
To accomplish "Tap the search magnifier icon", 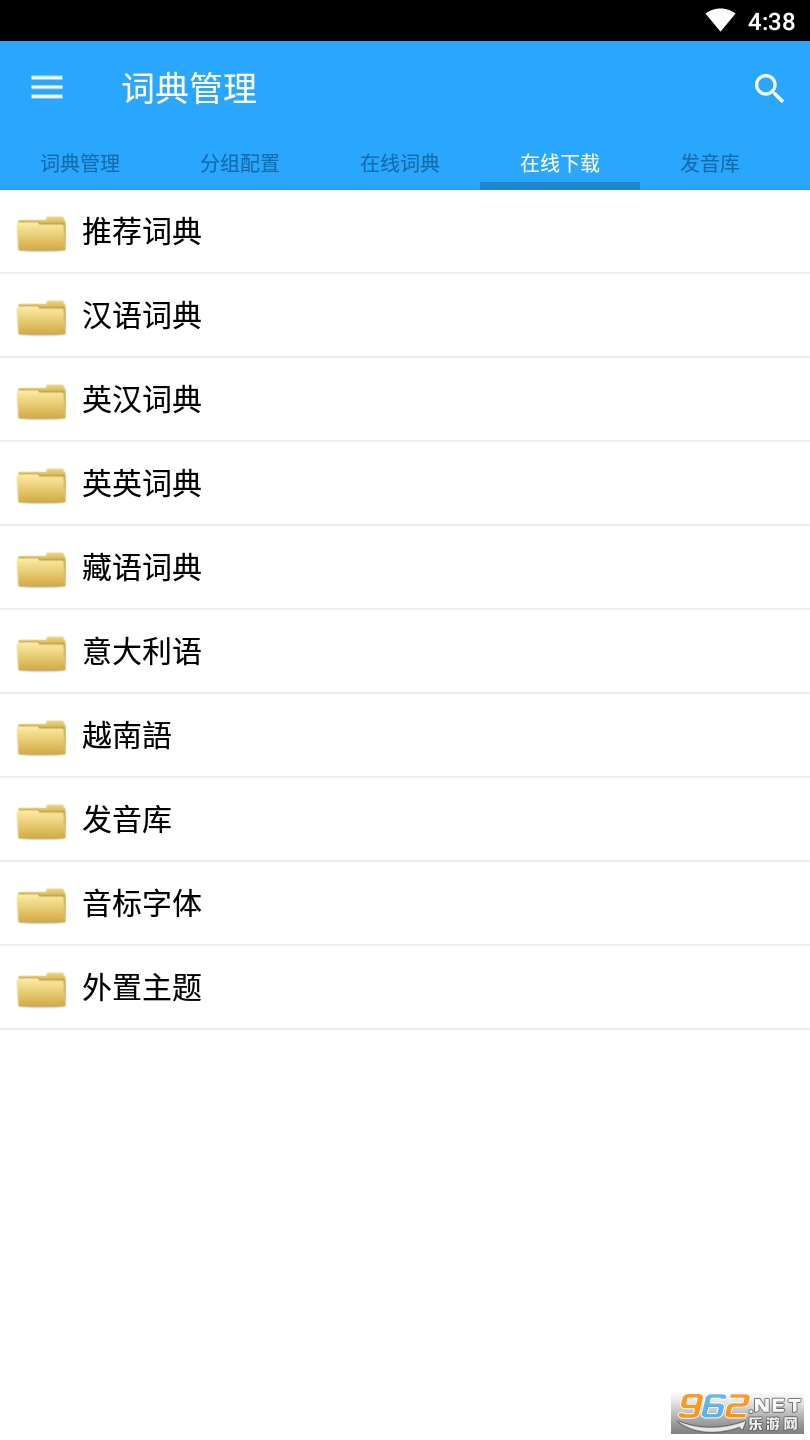I will click(x=768, y=88).
